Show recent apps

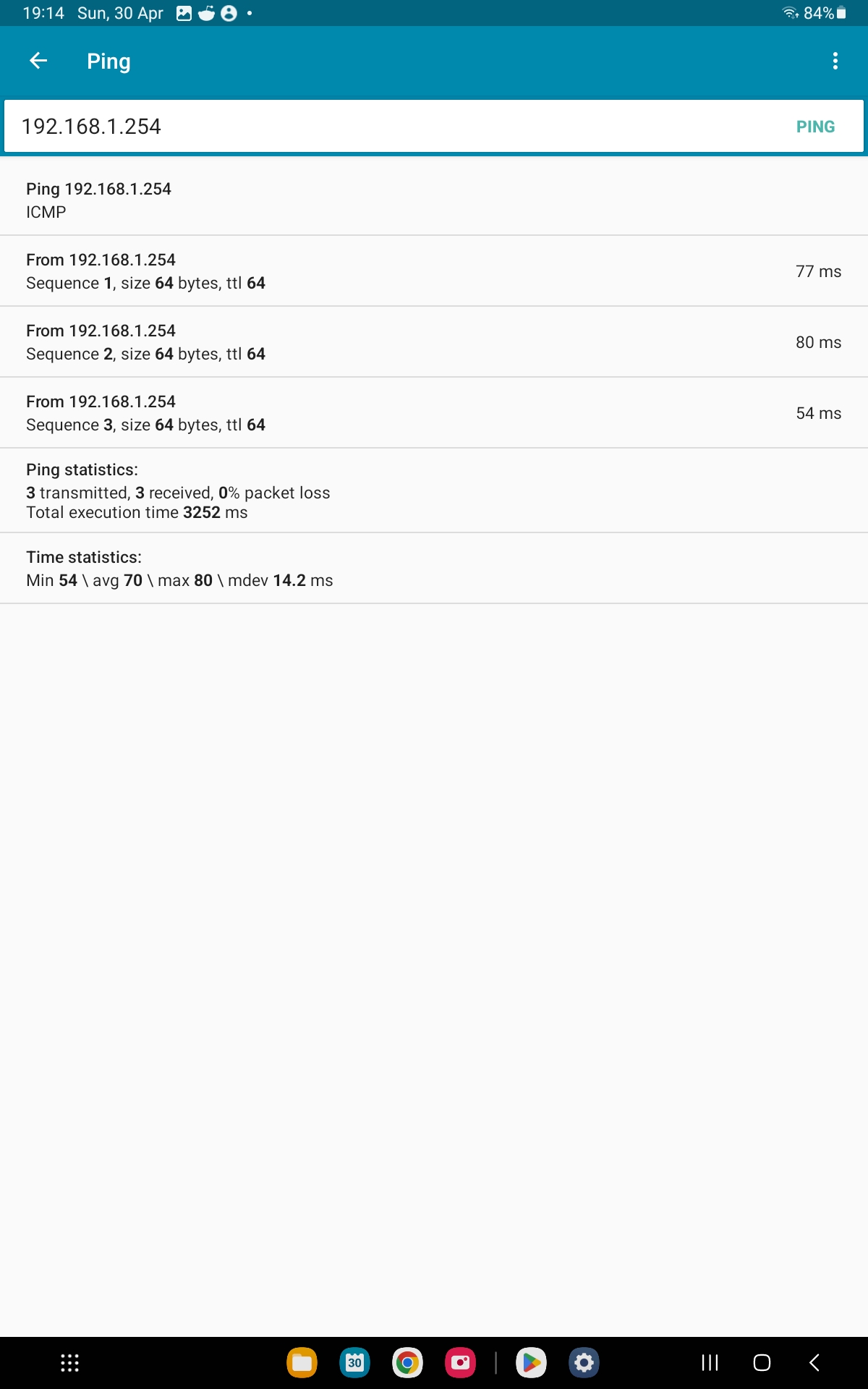(x=710, y=1363)
